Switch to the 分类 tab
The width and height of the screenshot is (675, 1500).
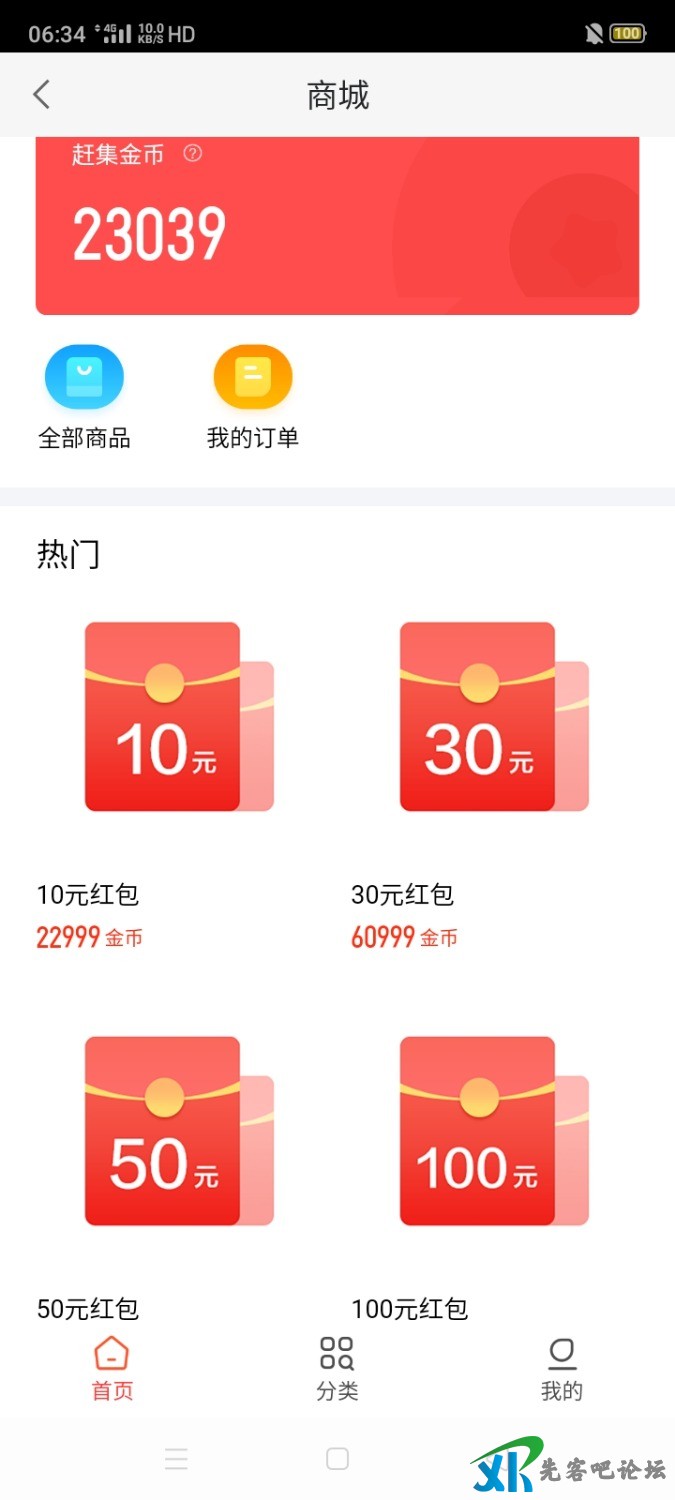click(x=337, y=1369)
